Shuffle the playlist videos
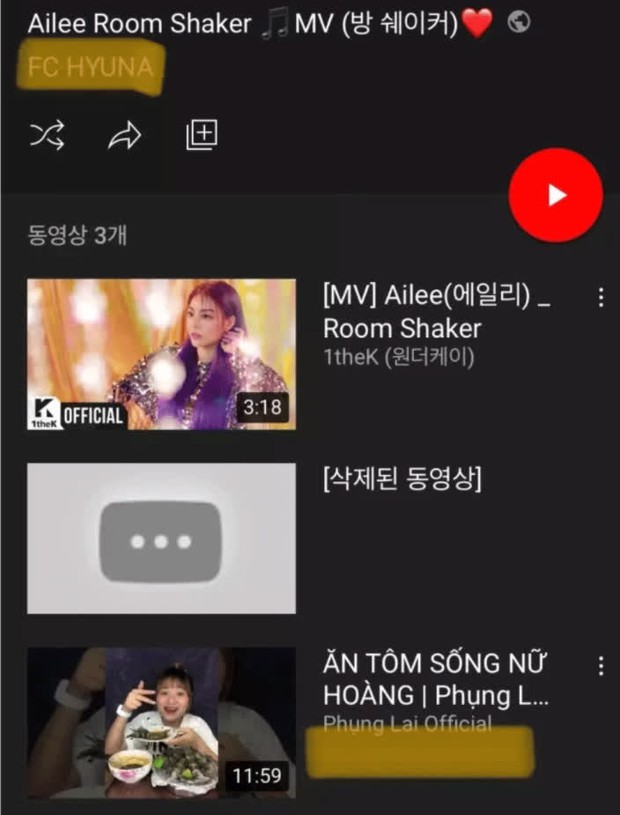Viewport: 620px width, 815px height. coord(46,135)
